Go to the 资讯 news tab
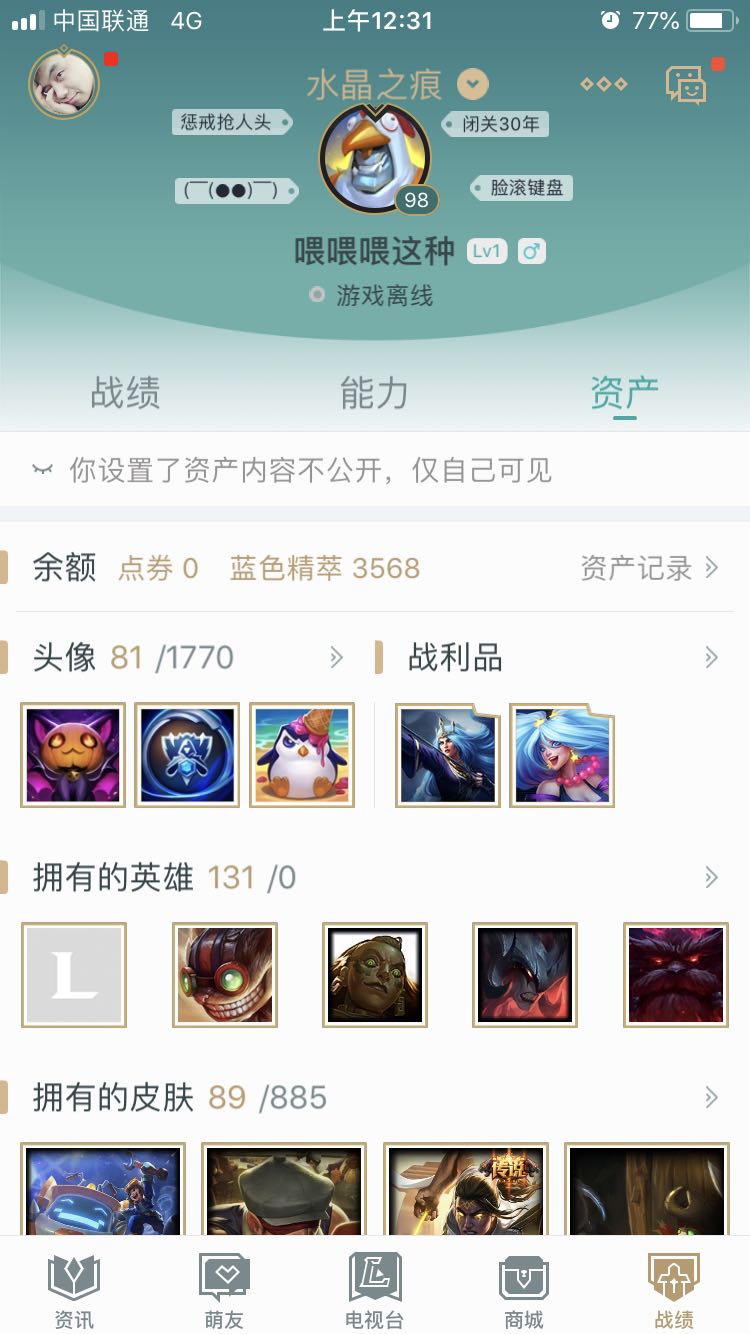The image size is (750, 1334). (x=74, y=1290)
